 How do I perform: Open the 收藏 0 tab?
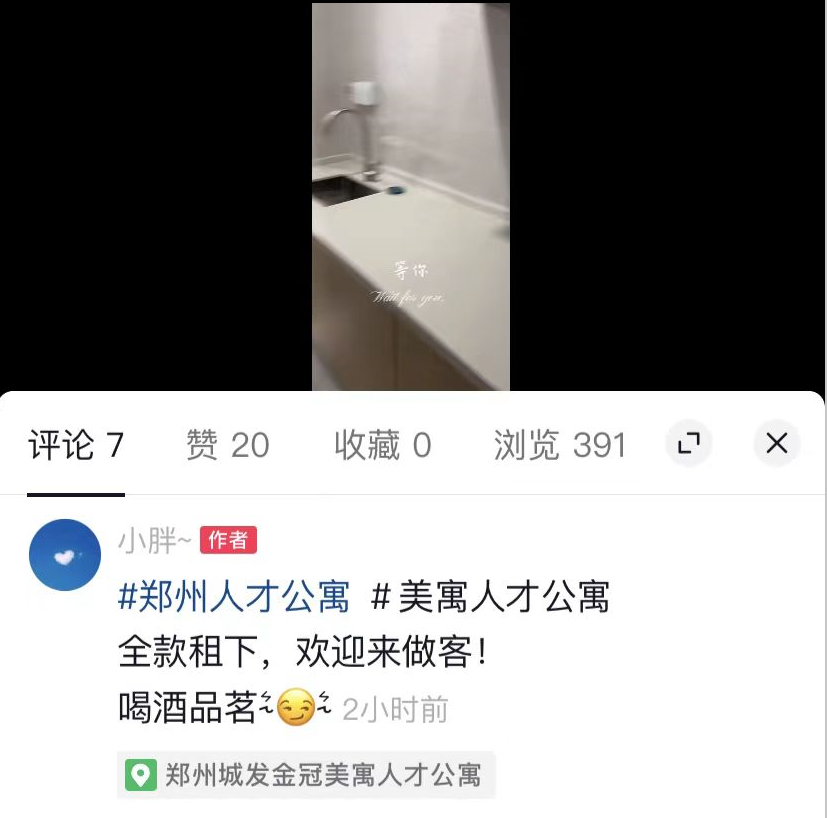tap(382, 445)
